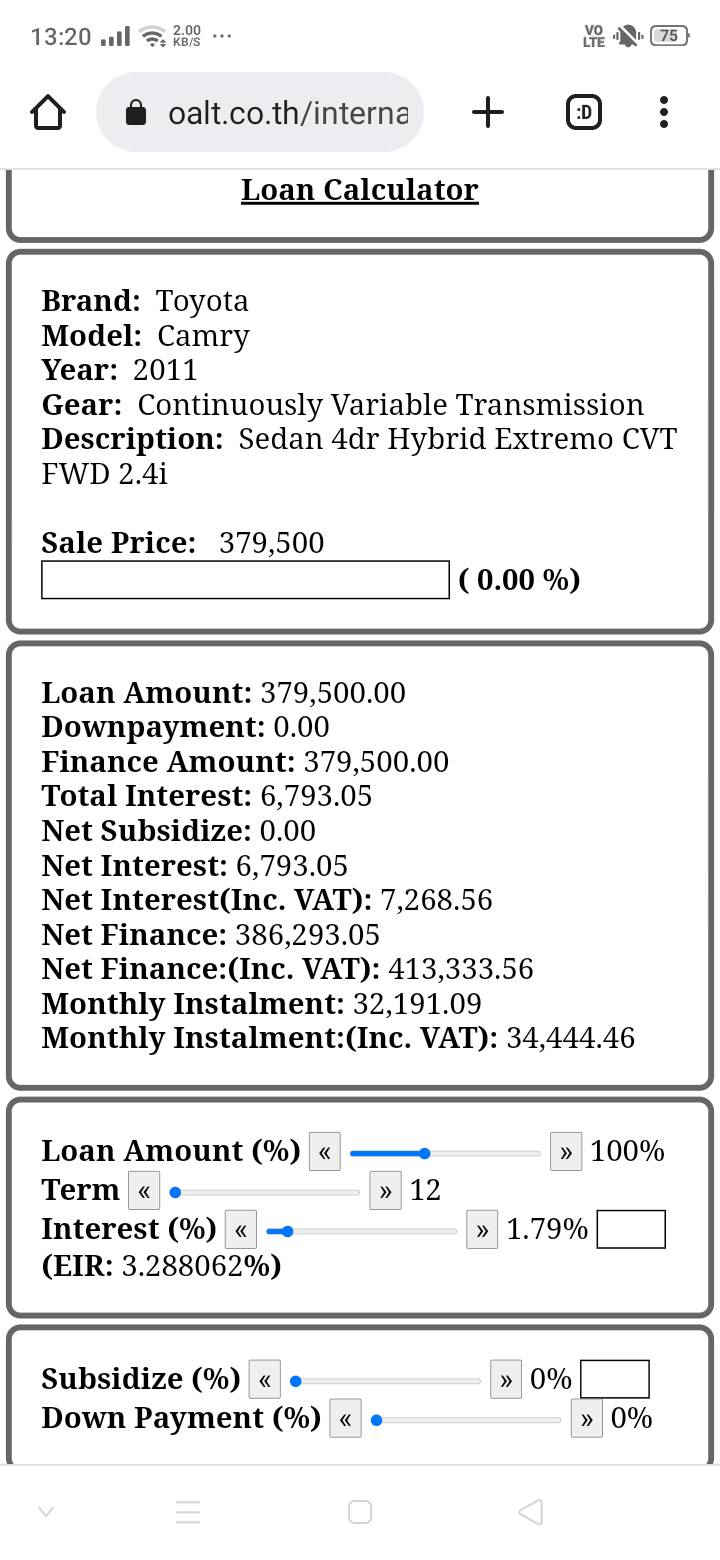Increase Loan Amount percentage
Viewport: 720px width, 1560px height.
point(566,1152)
